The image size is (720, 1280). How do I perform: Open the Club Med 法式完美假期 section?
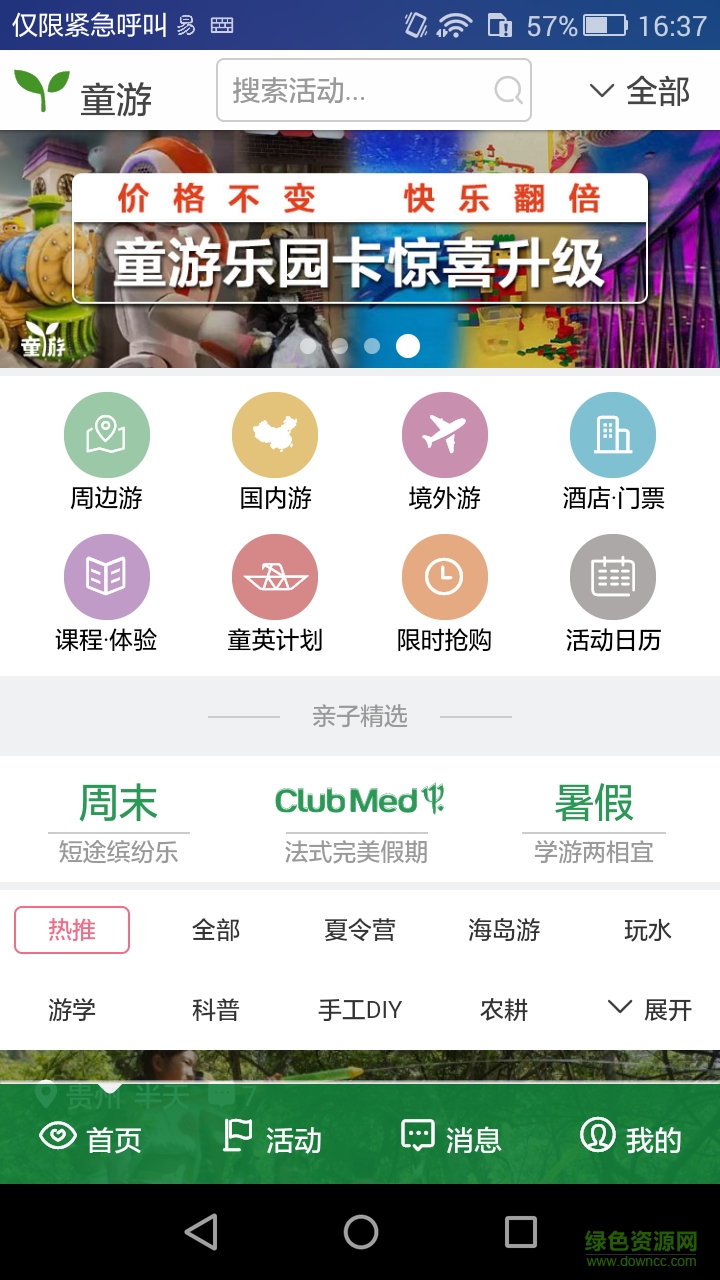pos(359,817)
